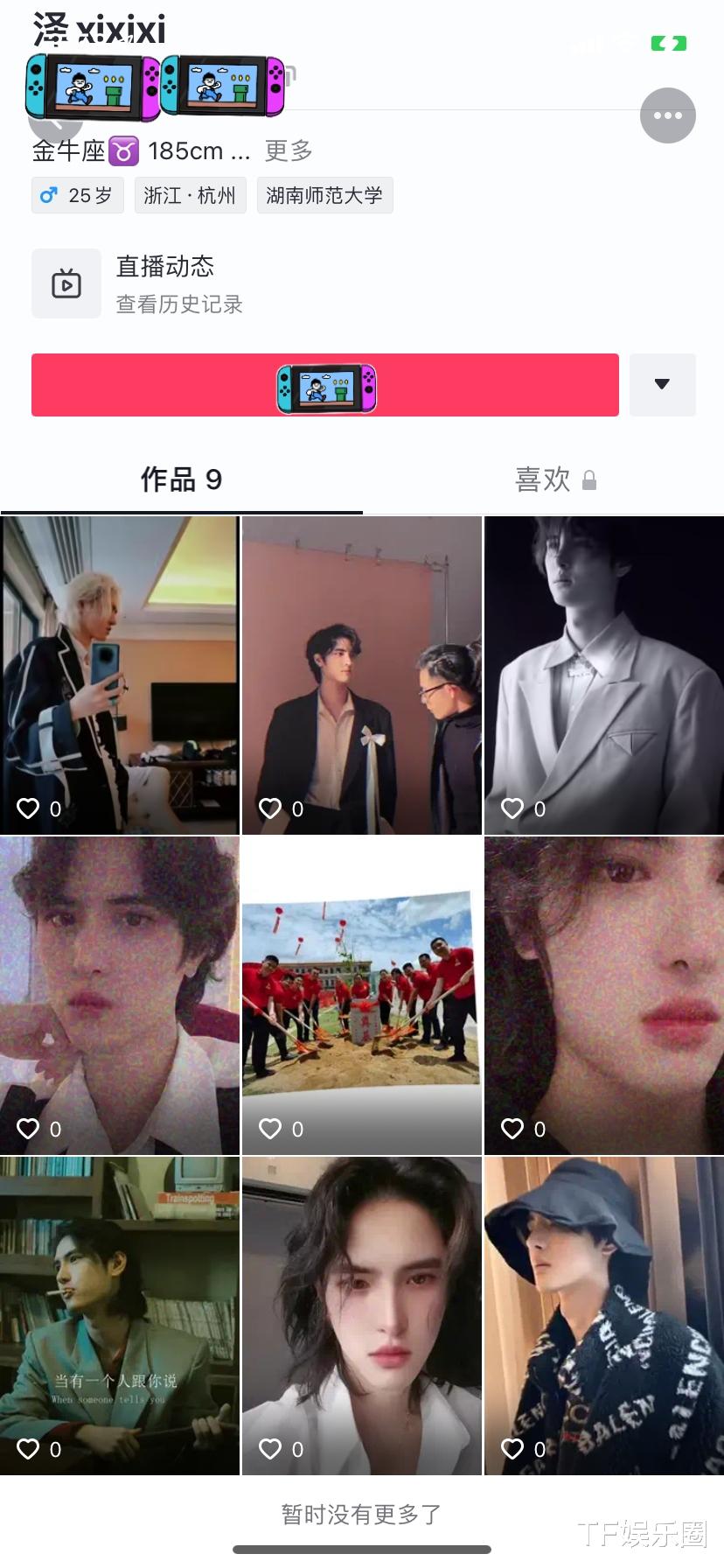Click the Nintendo Switch icon inside the red button
Screen dimensions: 724x1568
325,385
